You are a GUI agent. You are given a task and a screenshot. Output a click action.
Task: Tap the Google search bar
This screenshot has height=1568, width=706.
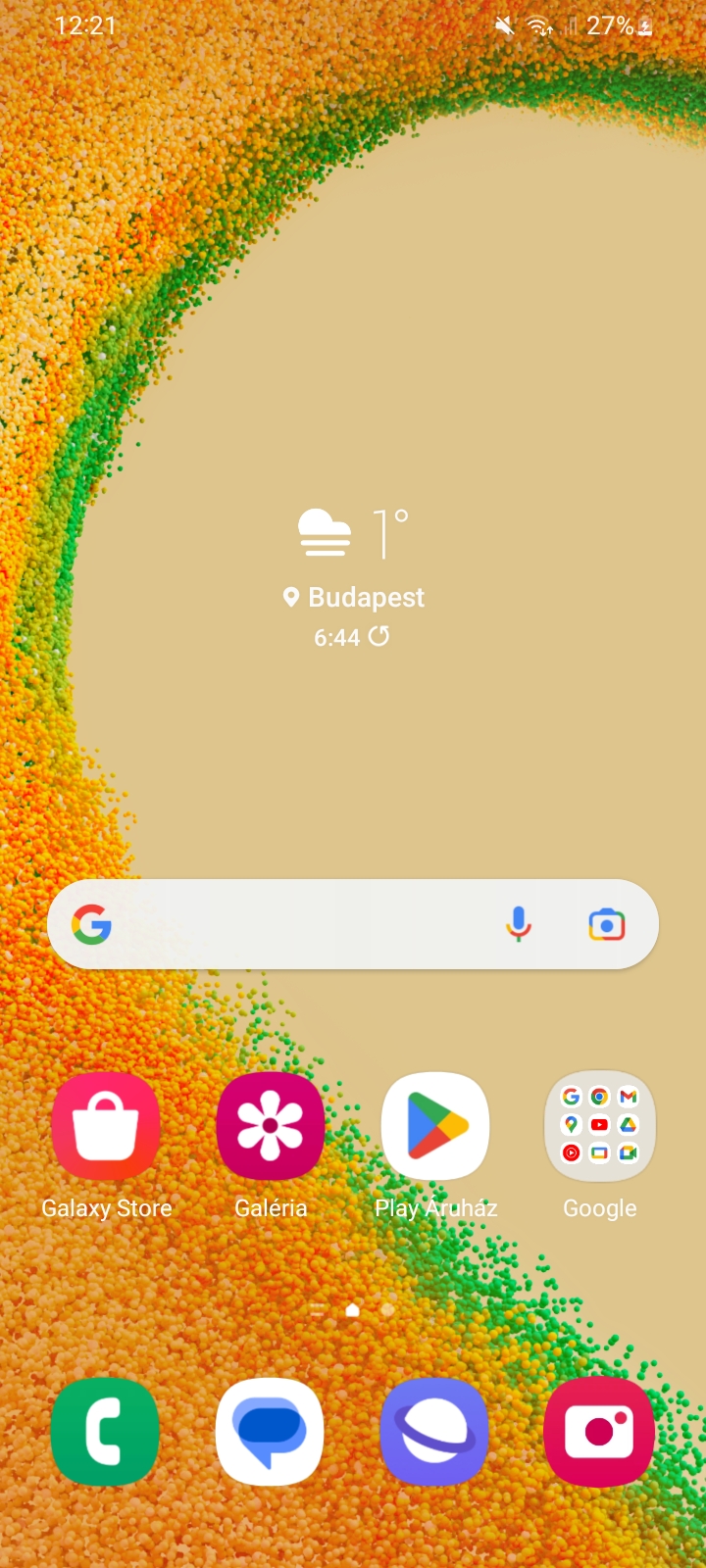(294, 924)
